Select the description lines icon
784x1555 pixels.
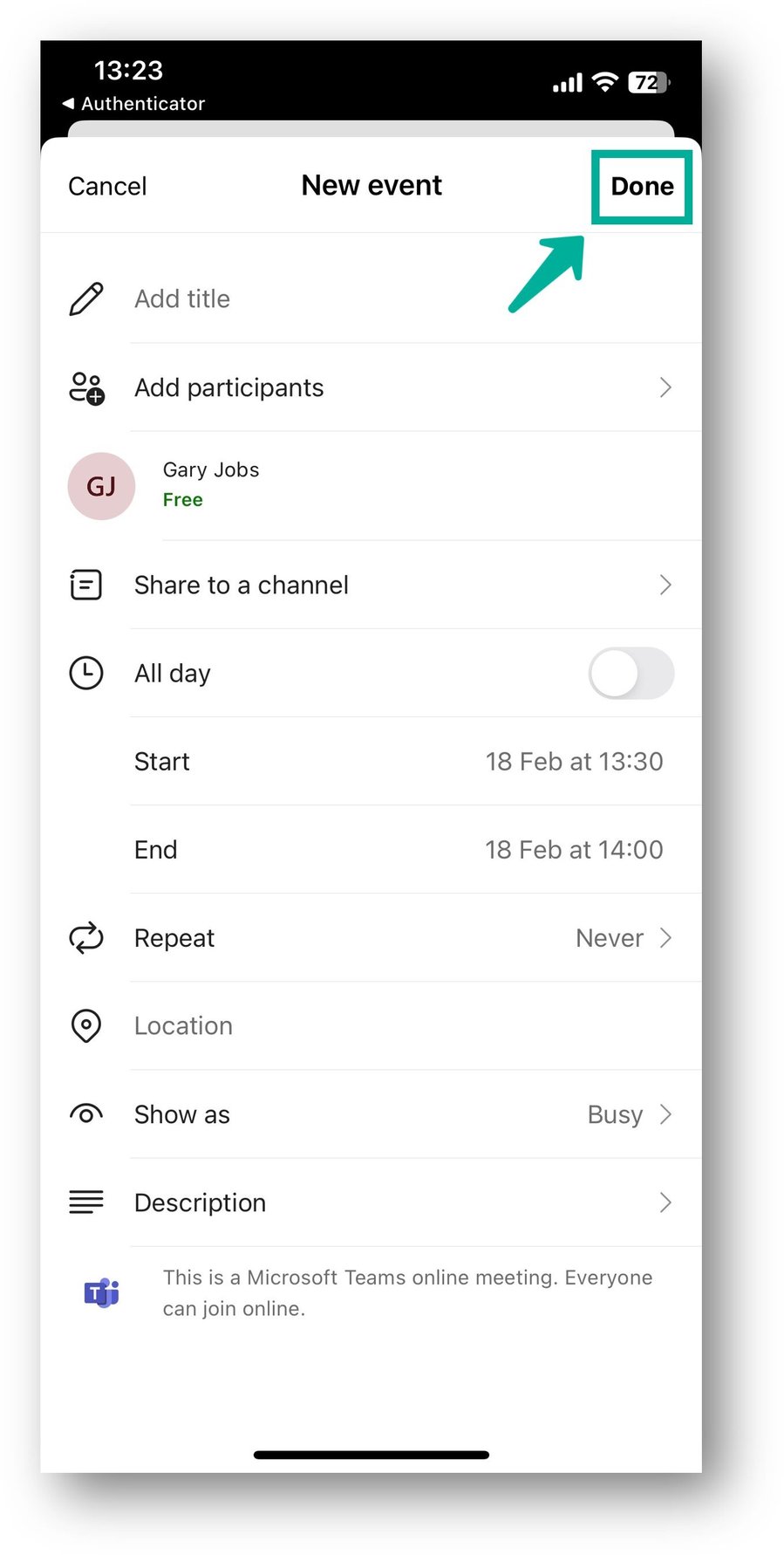coord(85,1202)
